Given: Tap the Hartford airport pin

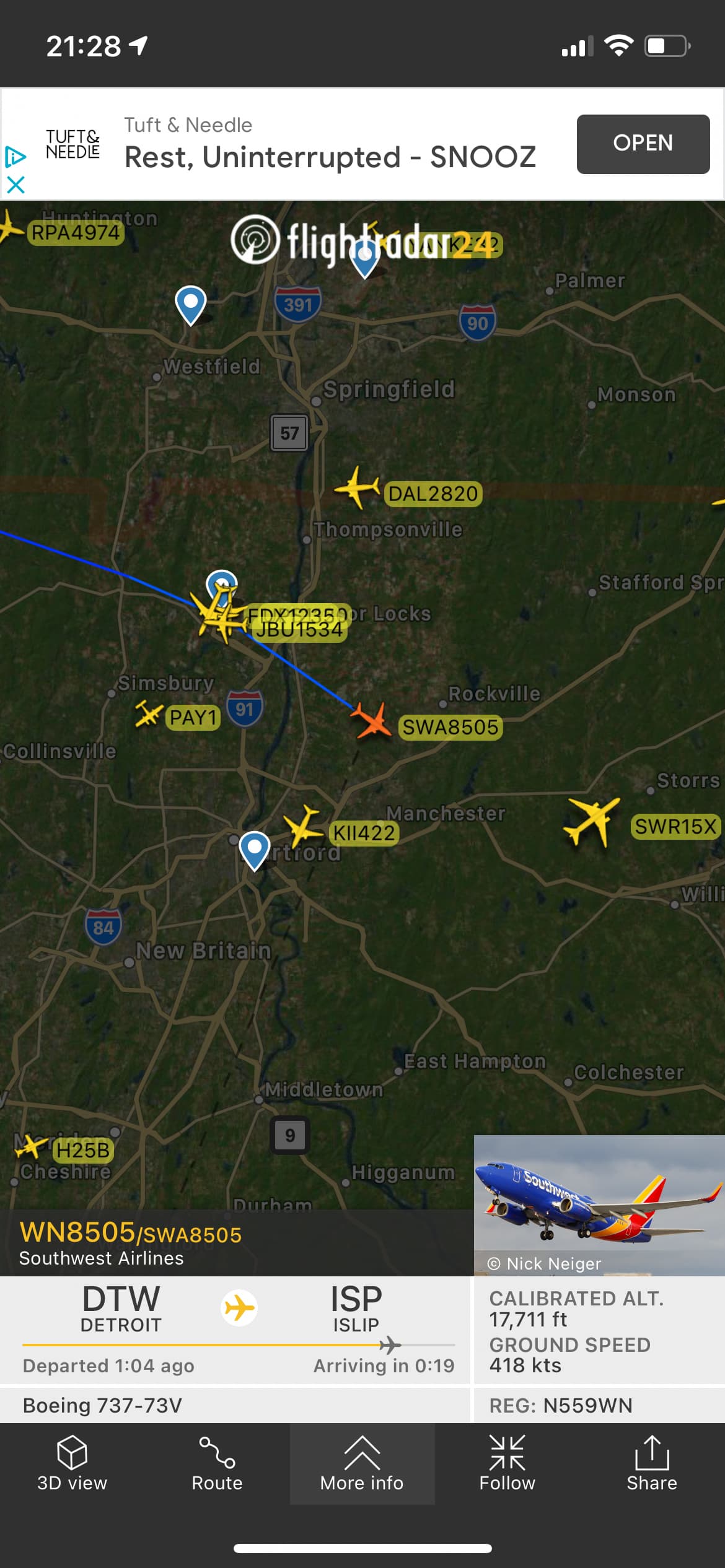Looking at the screenshot, I should click(254, 850).
